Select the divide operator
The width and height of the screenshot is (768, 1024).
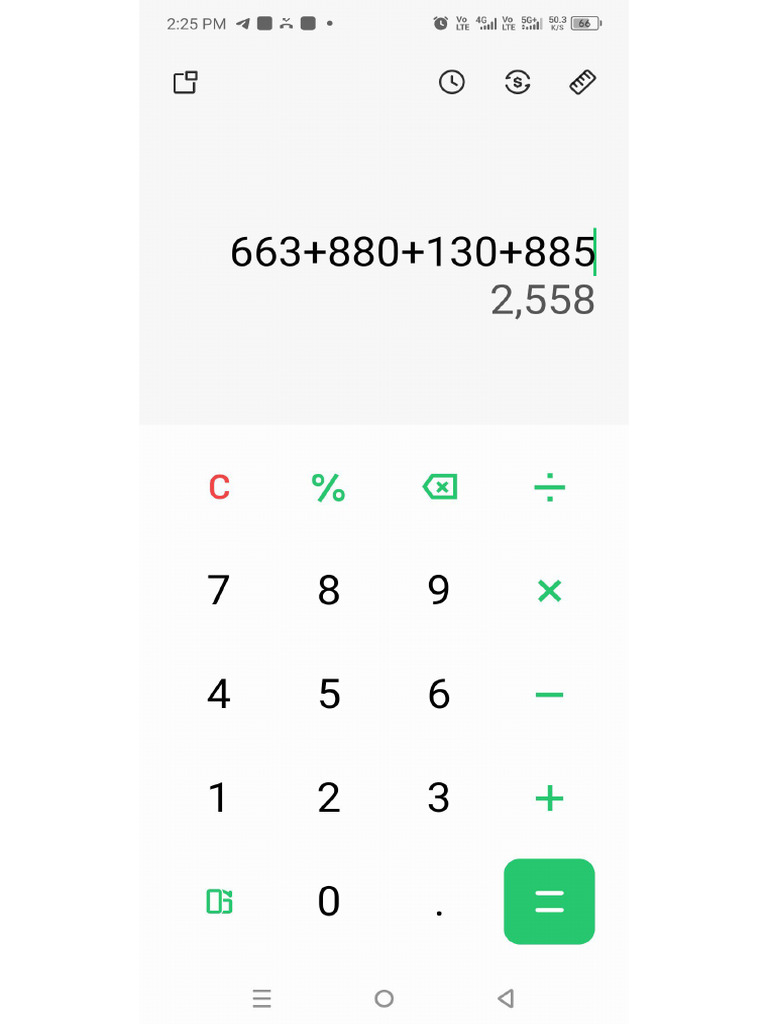pos(549,488)
